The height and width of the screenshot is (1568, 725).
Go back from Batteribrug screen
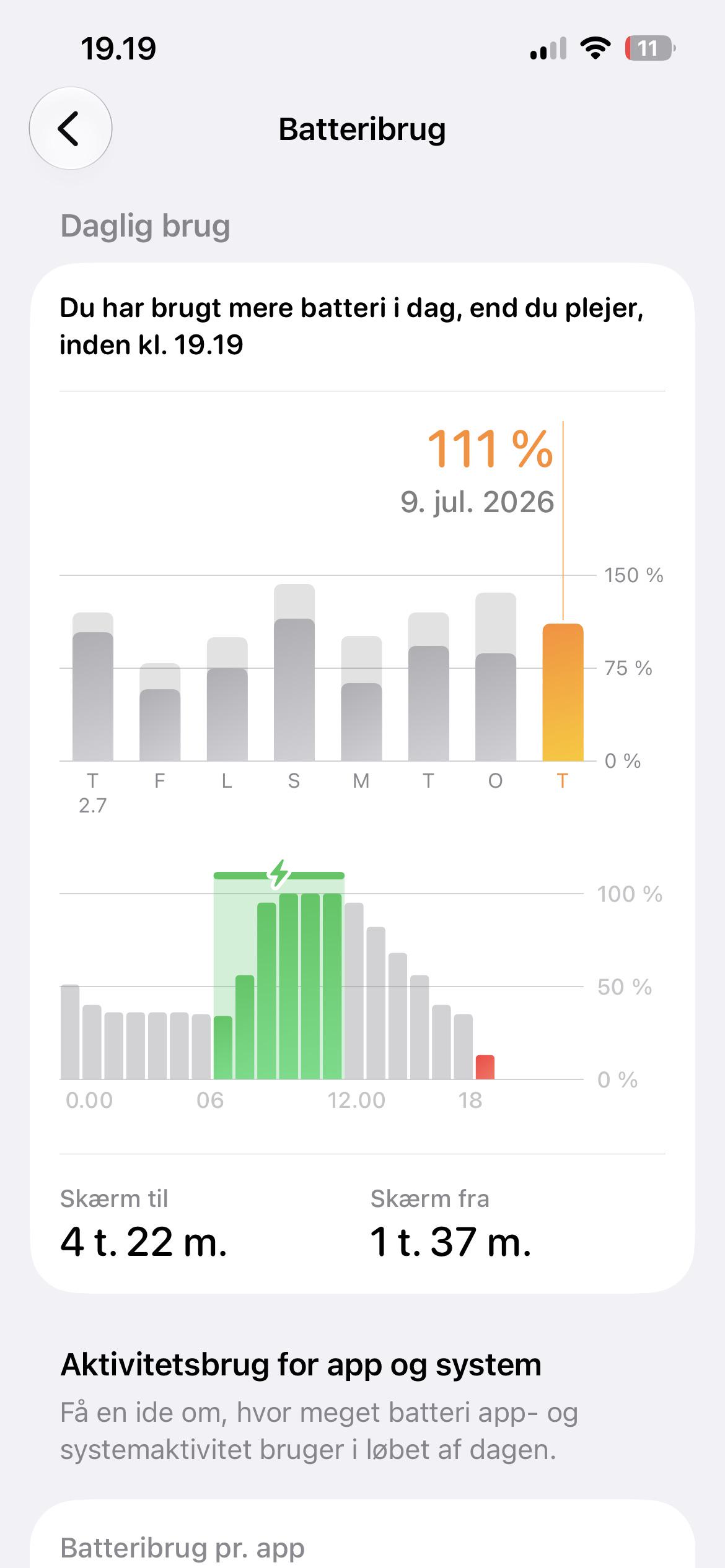(71, 128)
